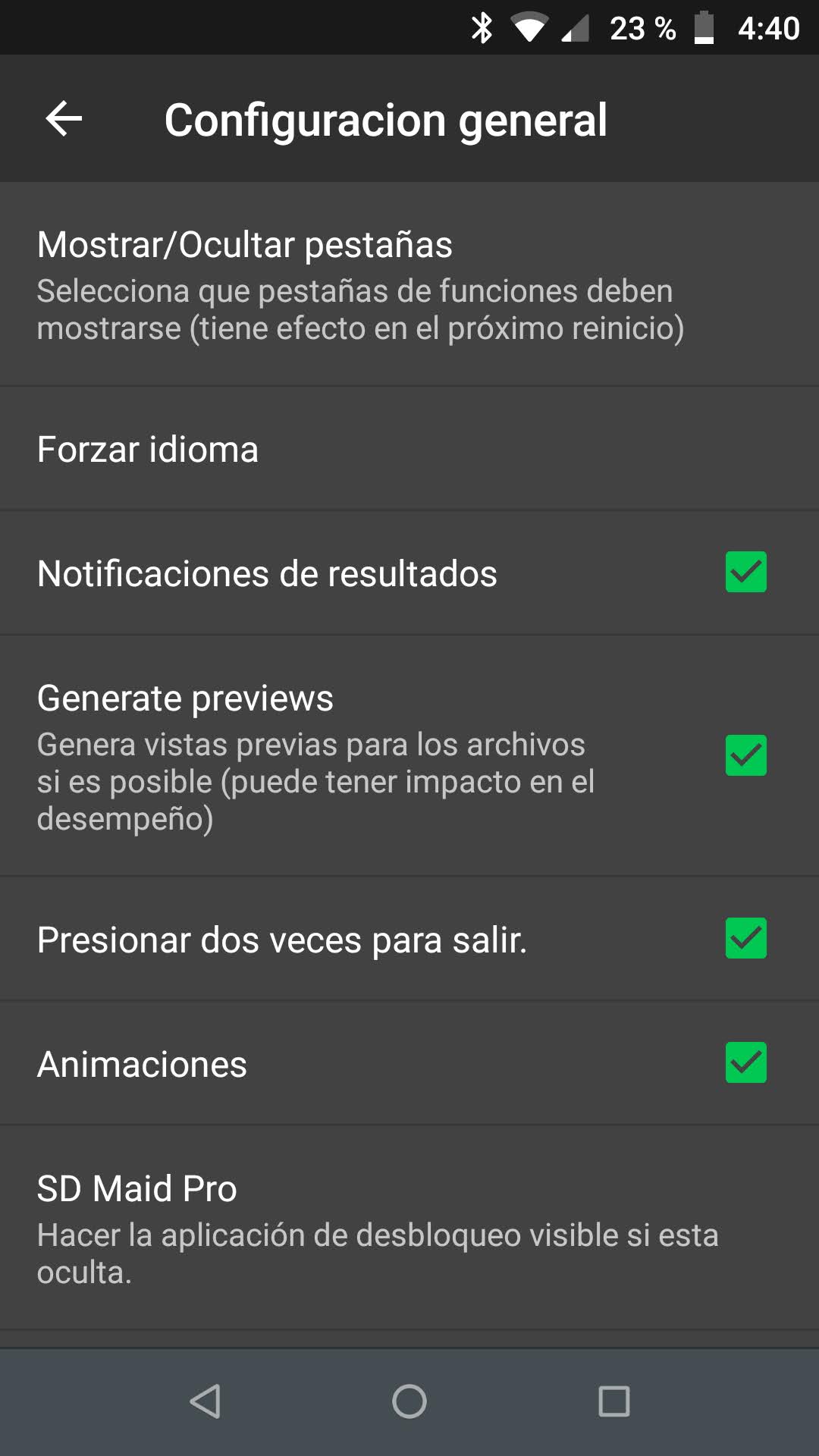Open recent apps from navigation bar
819x1456 pixels.
[613, 1401]
